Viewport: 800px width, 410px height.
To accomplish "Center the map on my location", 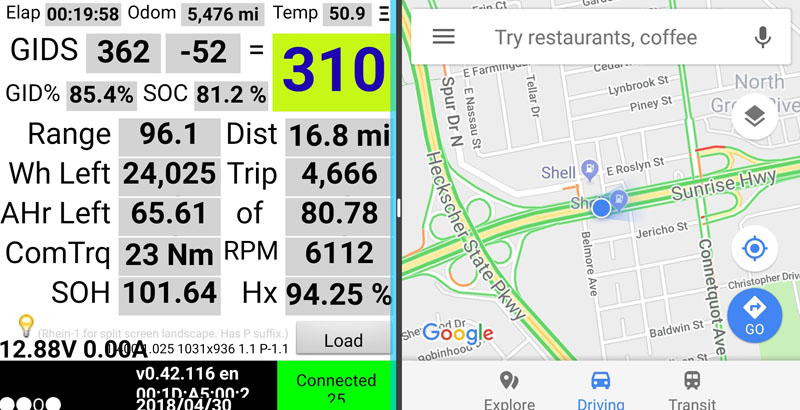I will [755, 248].
